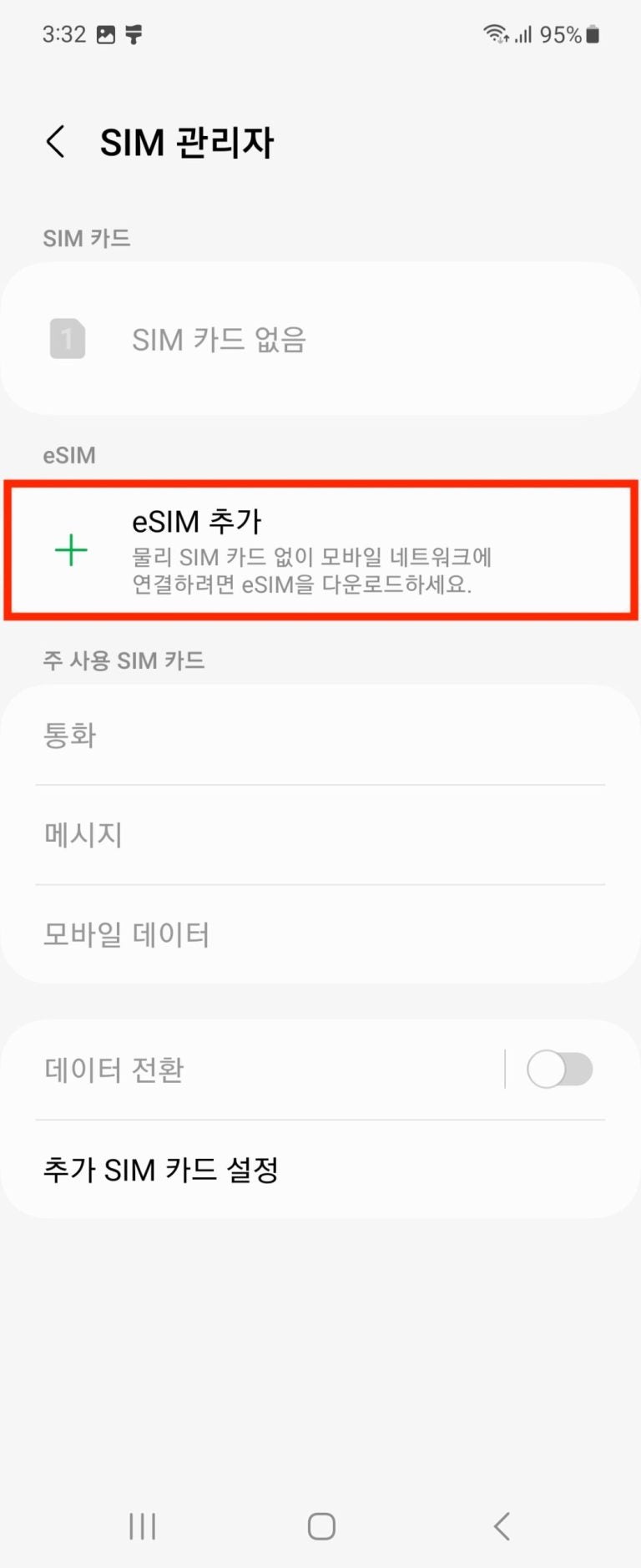Viewport: 641px width, 1568px height.
Task: Select 메시지 preferred SIM row
Action: click(320, 835)
